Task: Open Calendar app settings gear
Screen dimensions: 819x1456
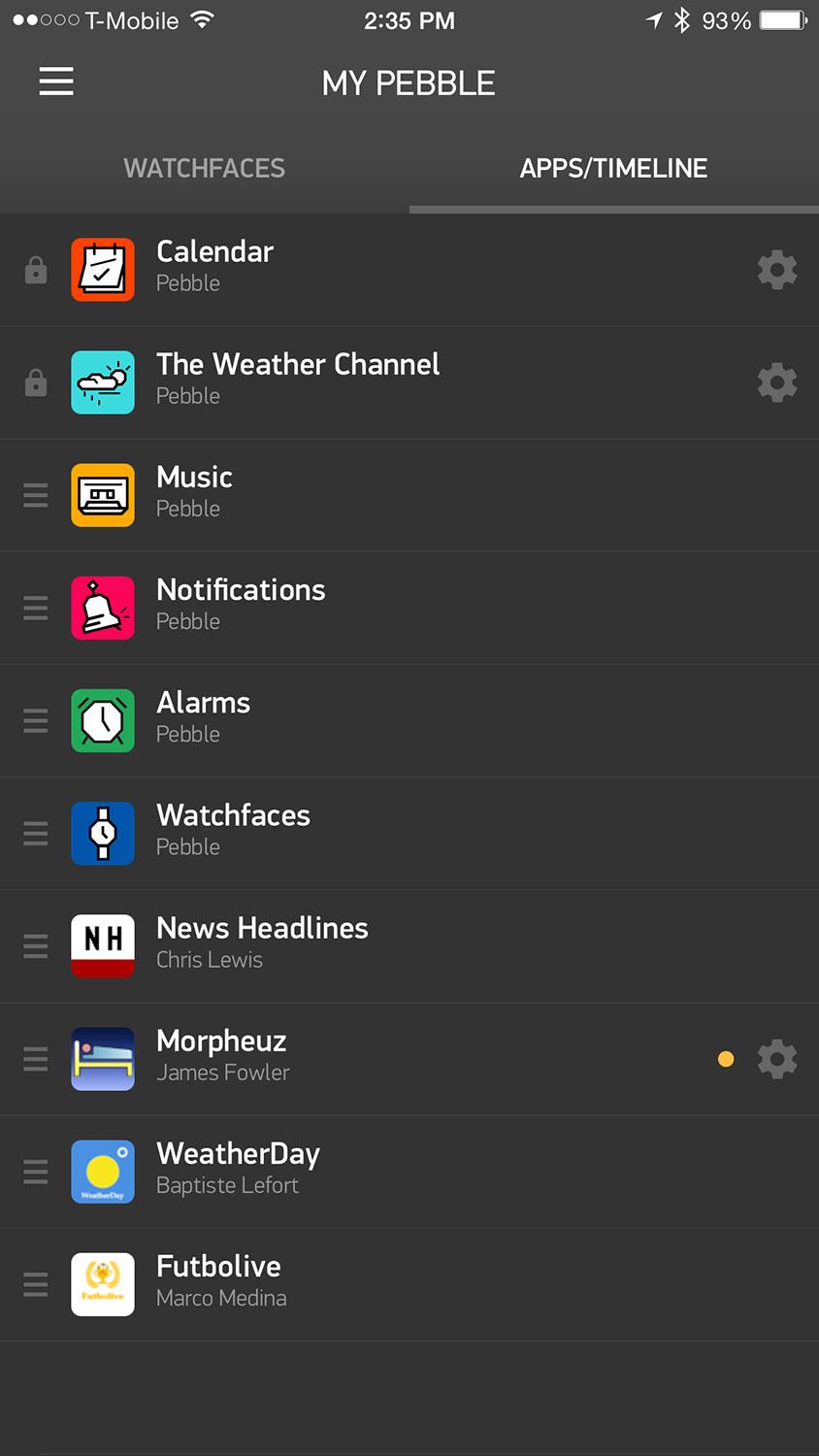Action: [x=777, y=270]
